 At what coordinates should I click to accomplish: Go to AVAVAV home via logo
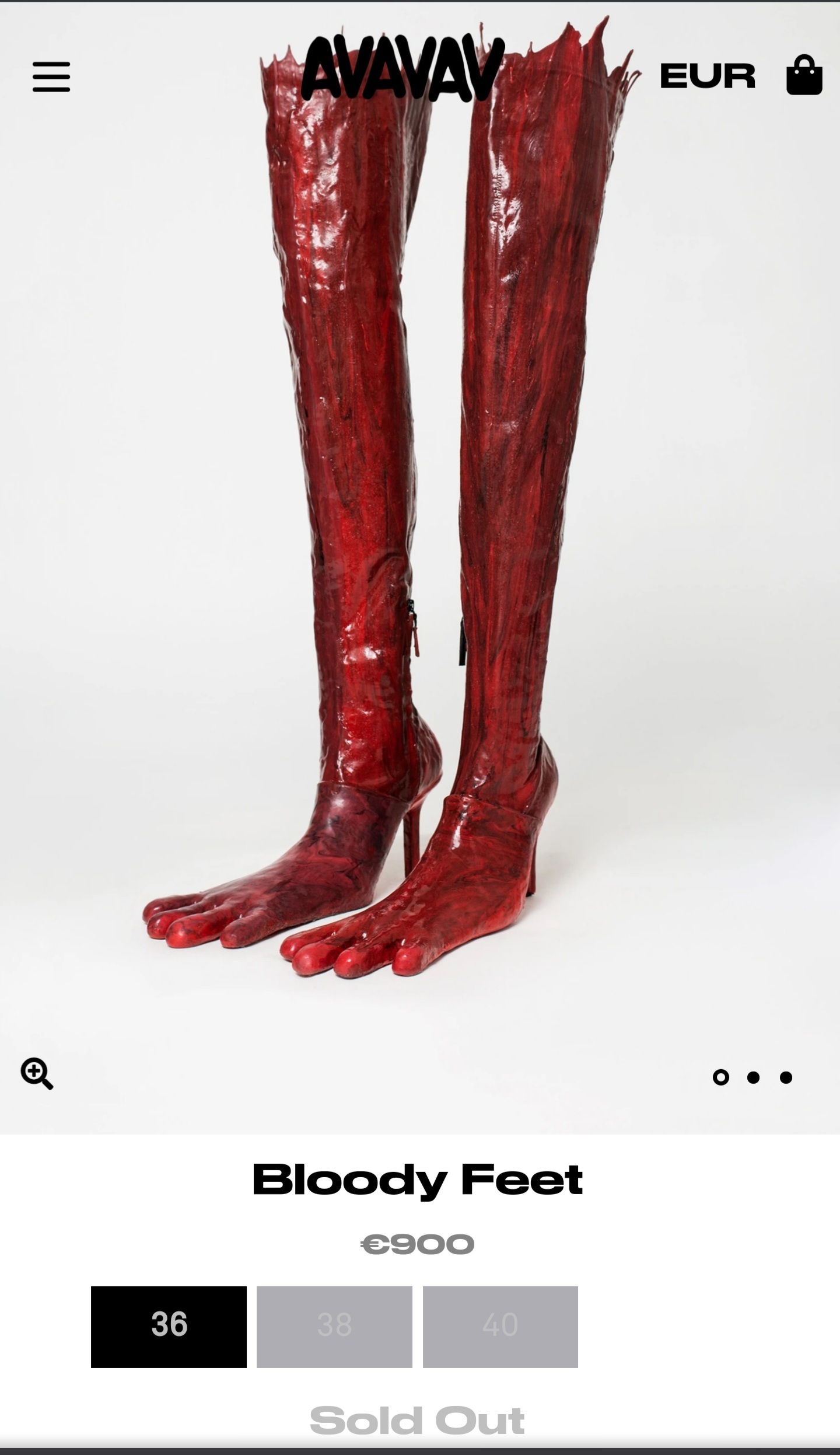pyautogui.click(x=402, y=69)
